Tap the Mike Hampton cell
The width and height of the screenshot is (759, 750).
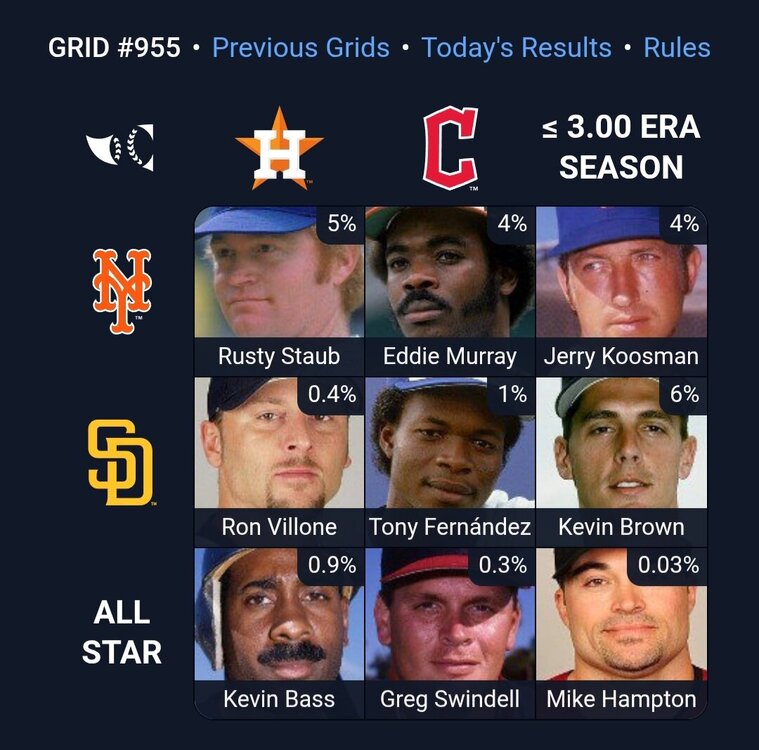point(621,632)
